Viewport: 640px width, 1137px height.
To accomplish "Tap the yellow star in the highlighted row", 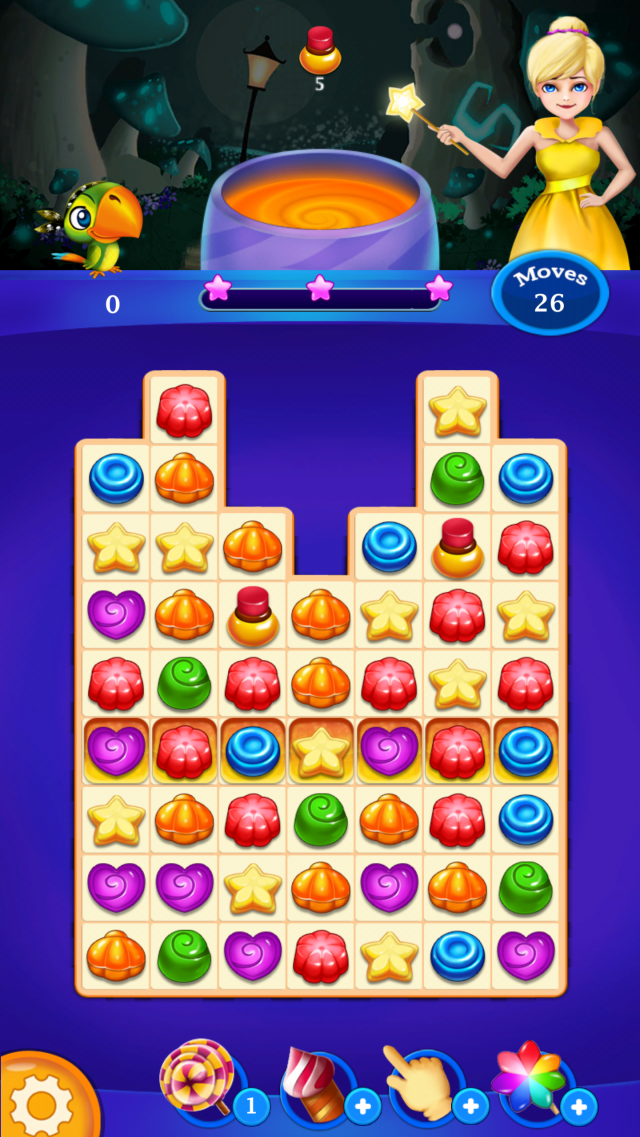I will [320, 750].
